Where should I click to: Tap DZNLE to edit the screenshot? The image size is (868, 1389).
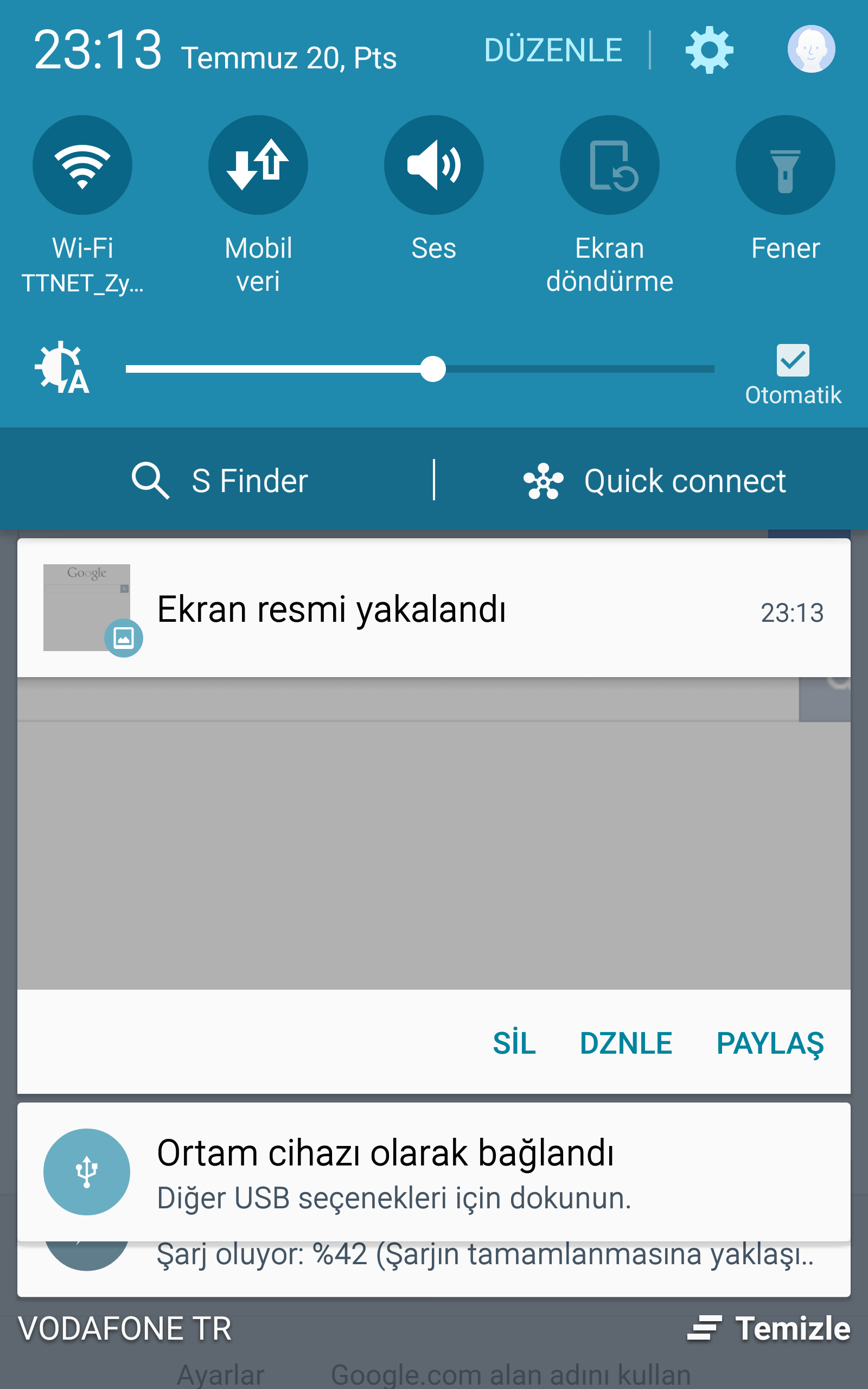click(x=626, y=1043)
